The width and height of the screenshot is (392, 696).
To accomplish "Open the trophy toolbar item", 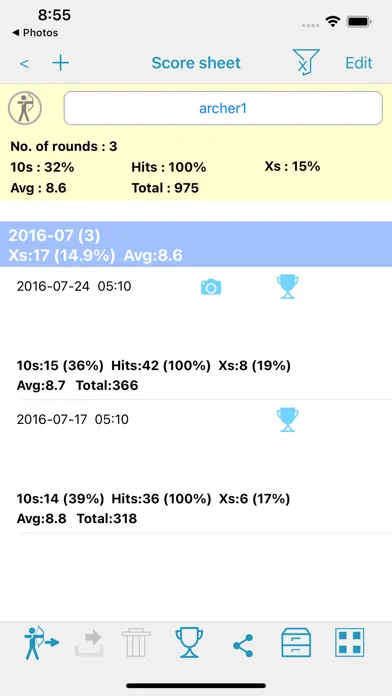I will (x=189, y=642).
